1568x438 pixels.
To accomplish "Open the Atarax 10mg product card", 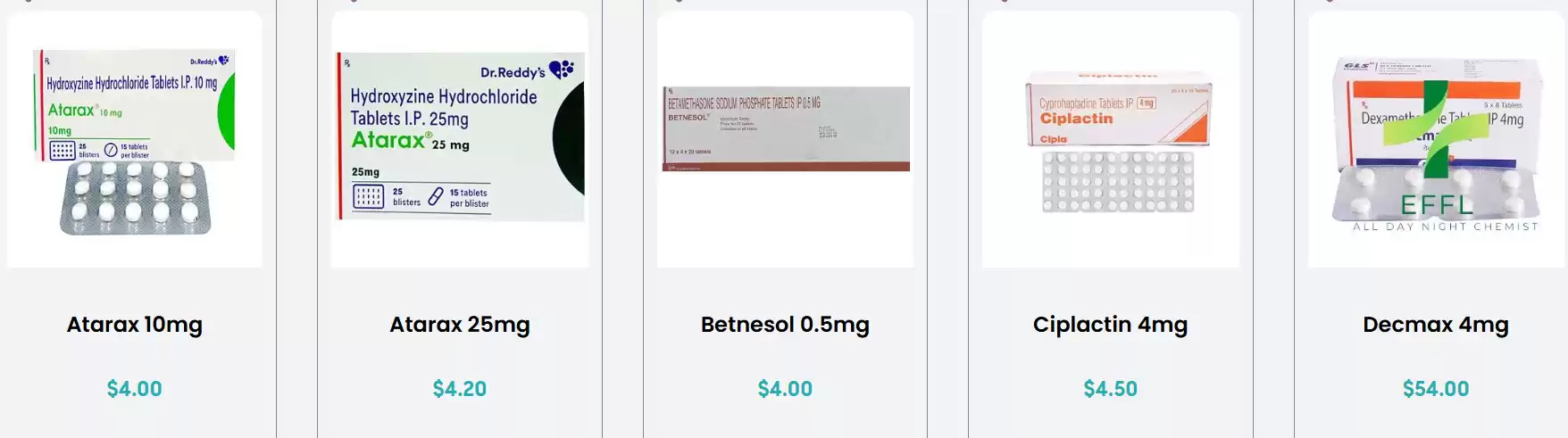I will [135, 325].
